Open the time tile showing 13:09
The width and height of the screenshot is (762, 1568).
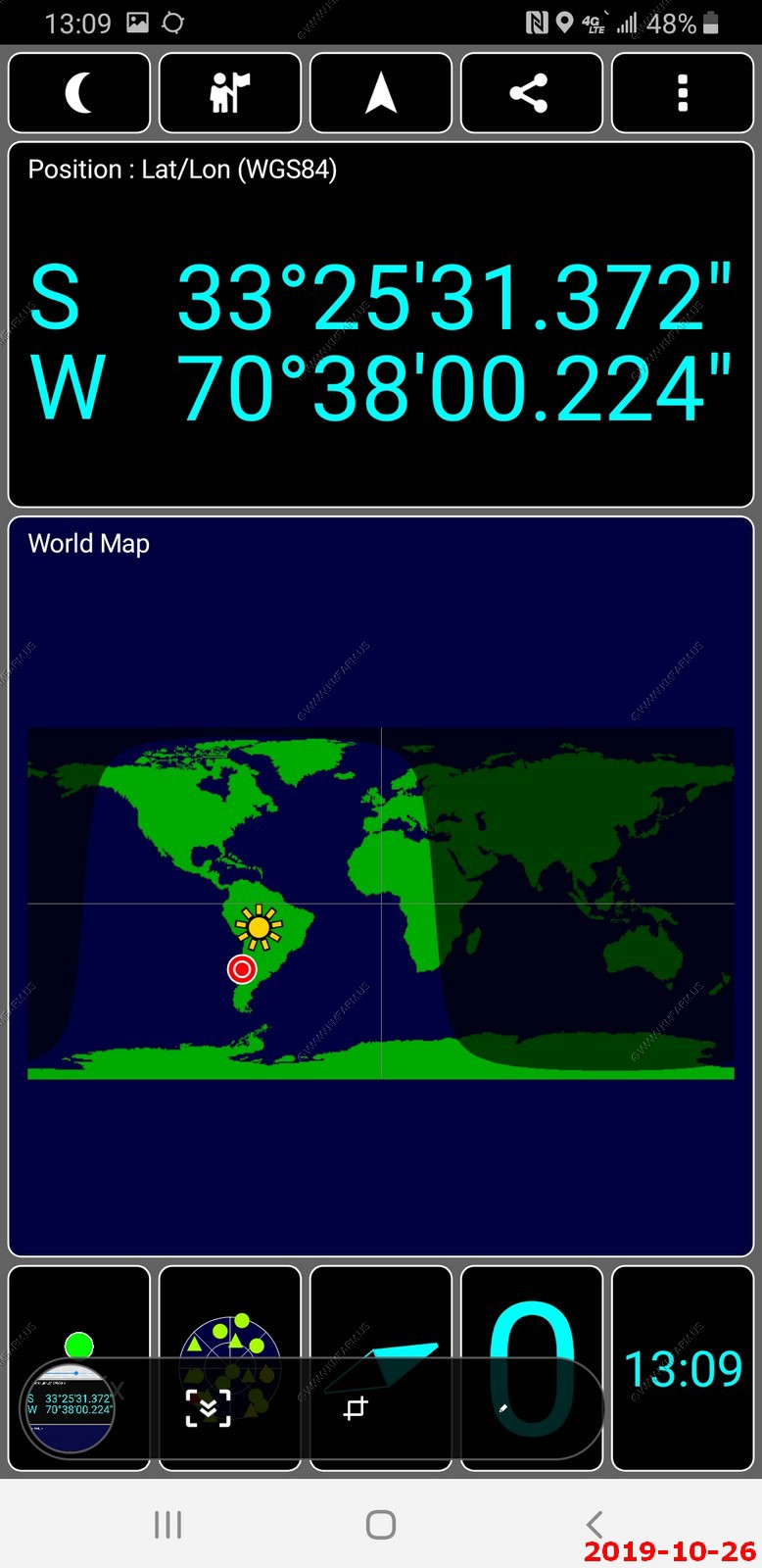tap(683, 1368)
